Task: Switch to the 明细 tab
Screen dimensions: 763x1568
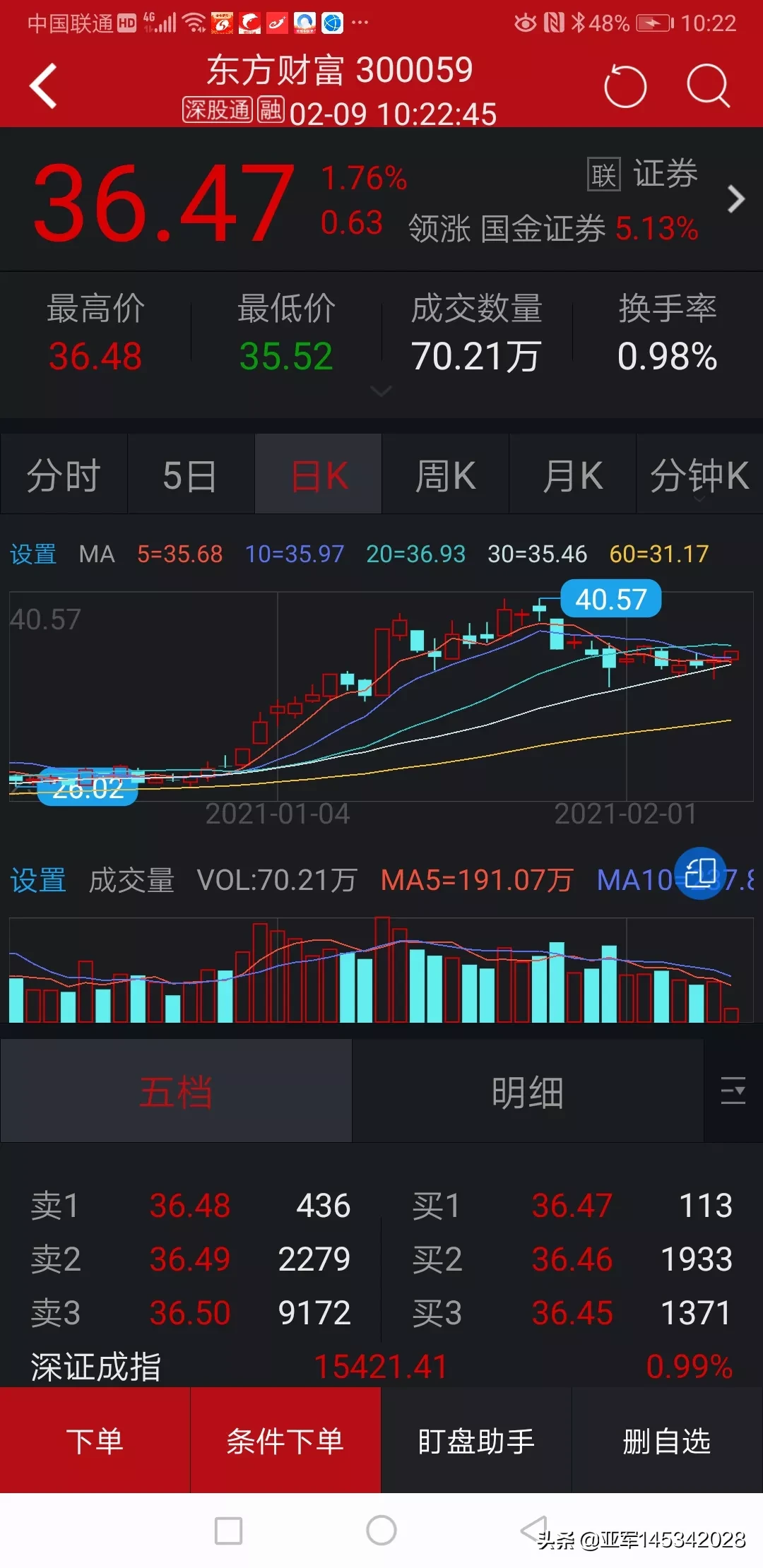Action: click(x=527, y=1092)
